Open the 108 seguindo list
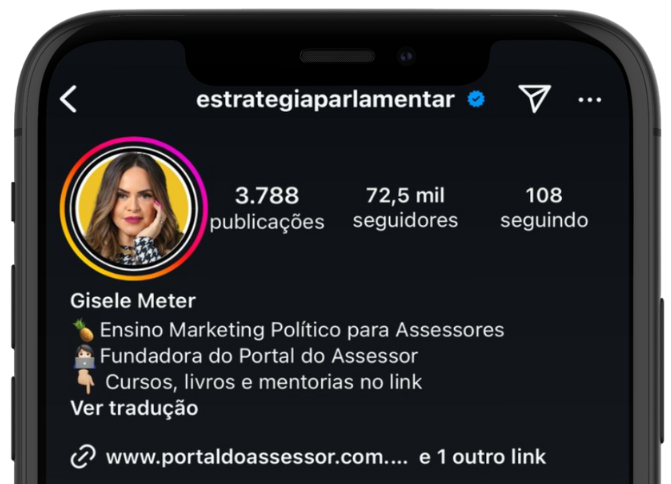Image resolution: width=671 pixels, height=484 pixels. 544,208
